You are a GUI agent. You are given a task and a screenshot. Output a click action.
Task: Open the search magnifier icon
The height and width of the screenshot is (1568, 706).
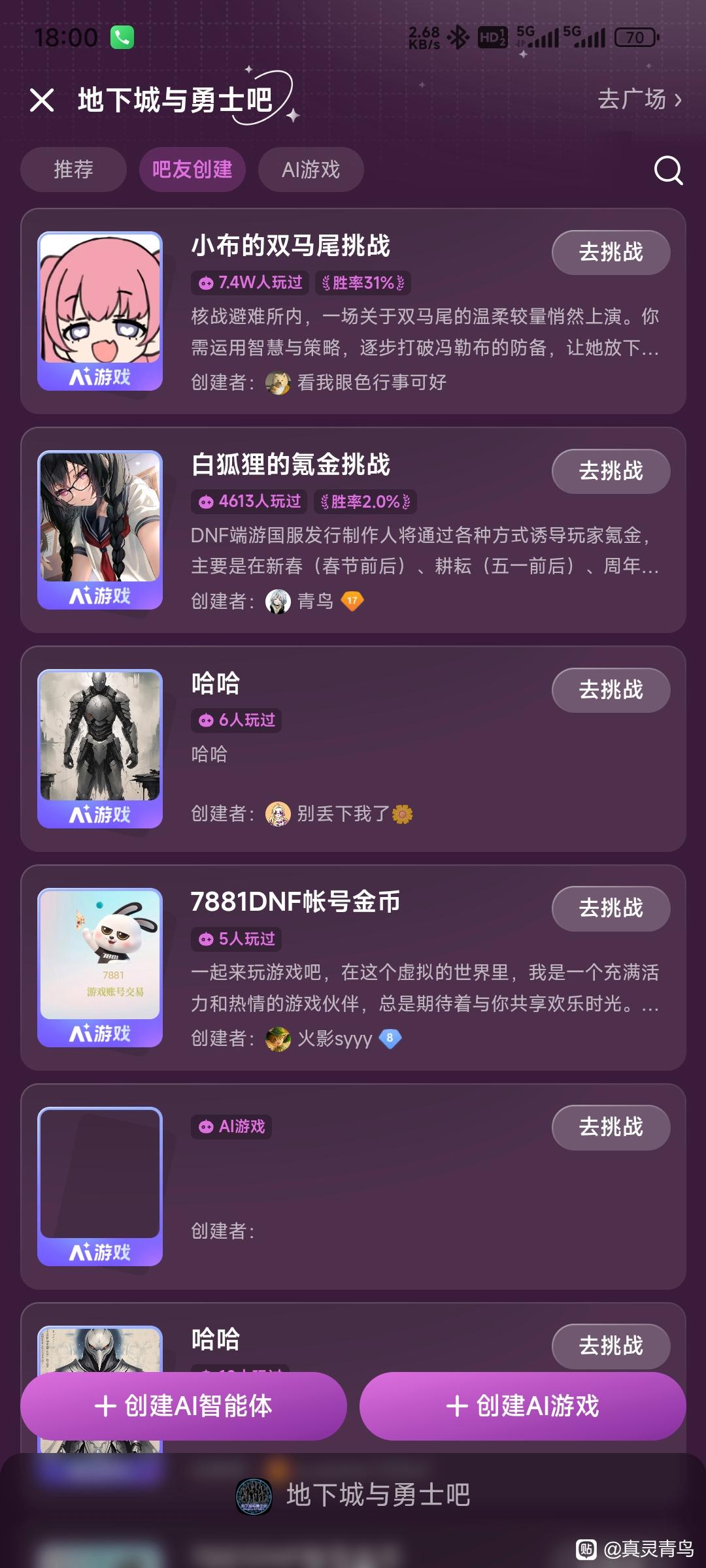[668, 171]
